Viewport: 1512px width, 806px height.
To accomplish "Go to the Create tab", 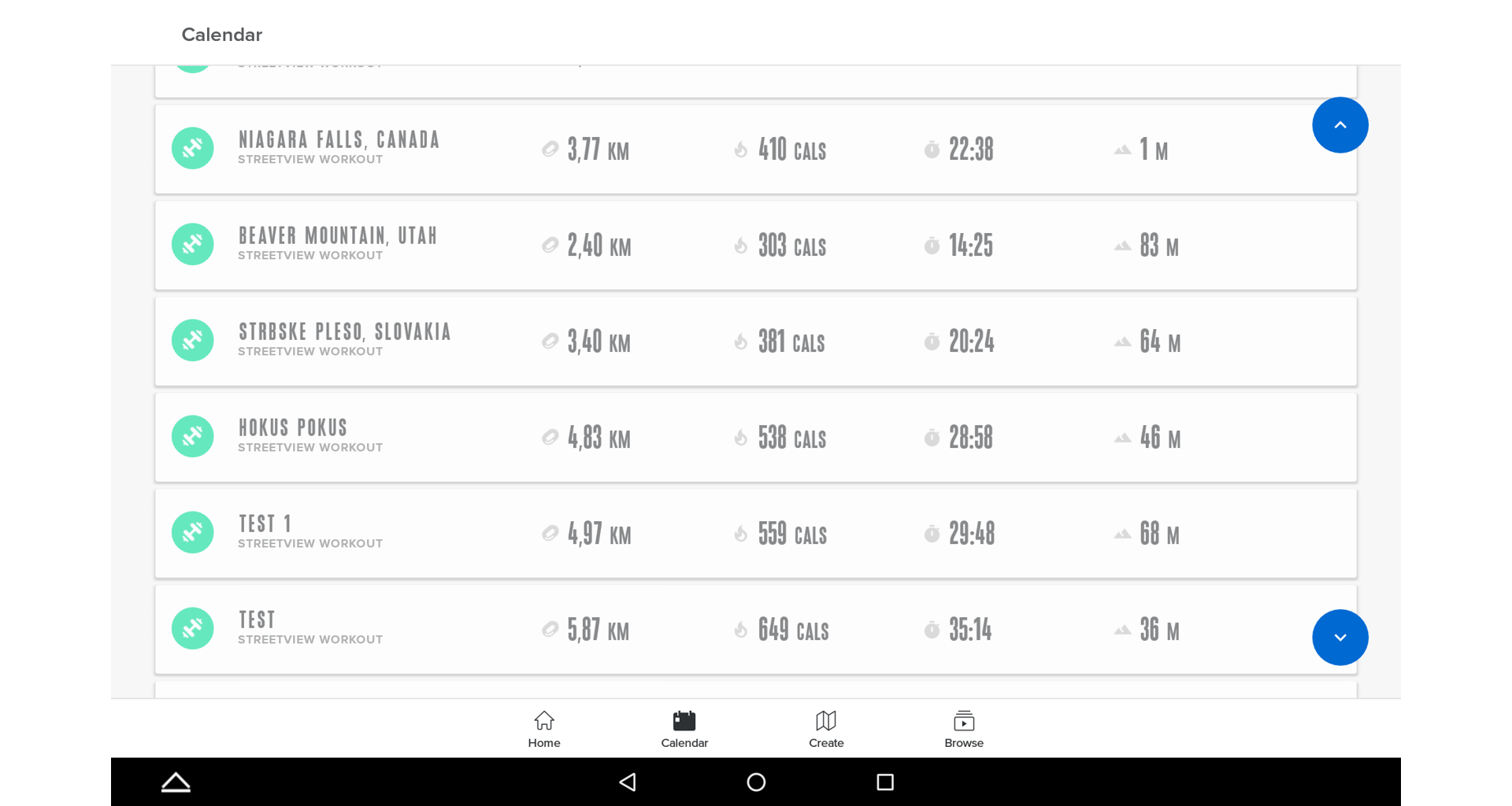I will (x=826, y=729).
